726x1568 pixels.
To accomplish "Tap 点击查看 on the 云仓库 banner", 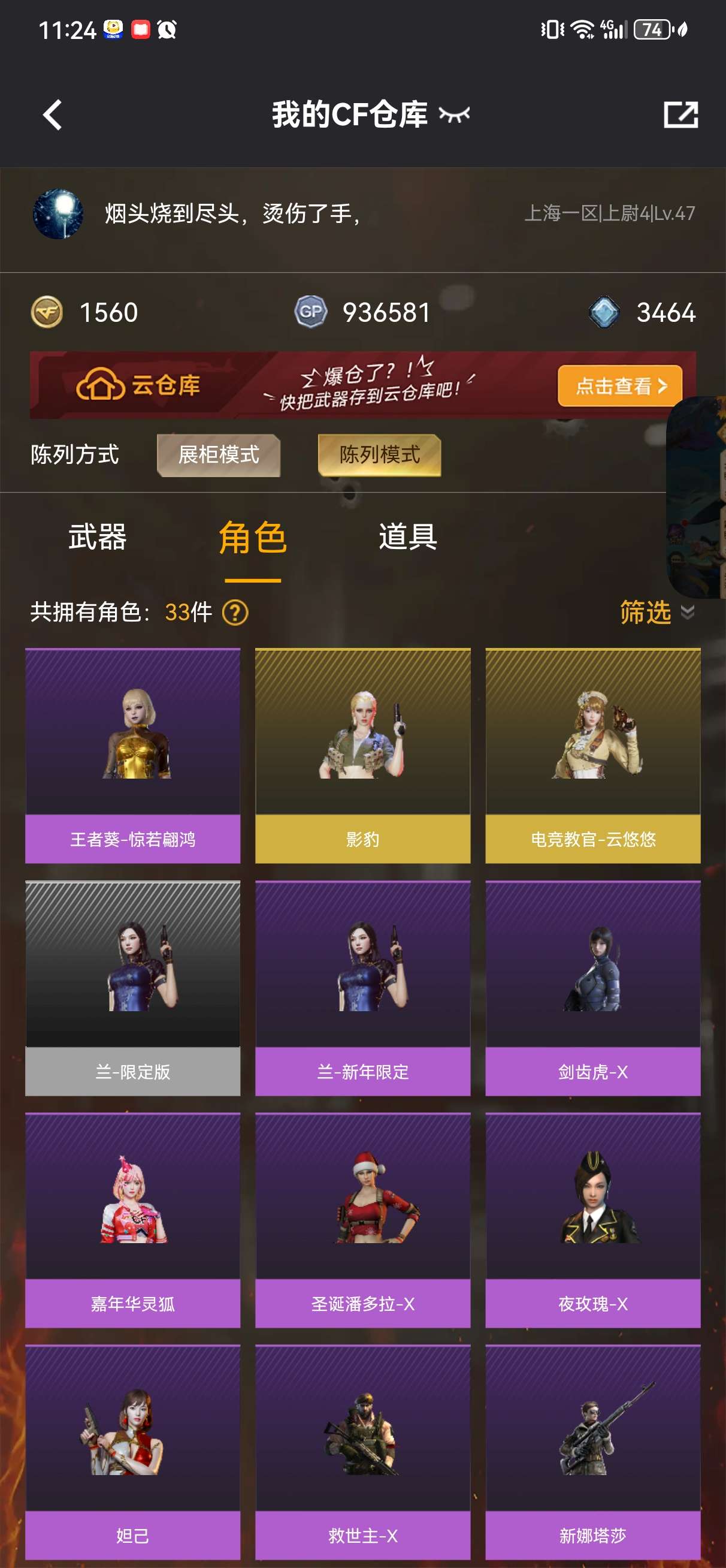I will (x=619, y=385).
